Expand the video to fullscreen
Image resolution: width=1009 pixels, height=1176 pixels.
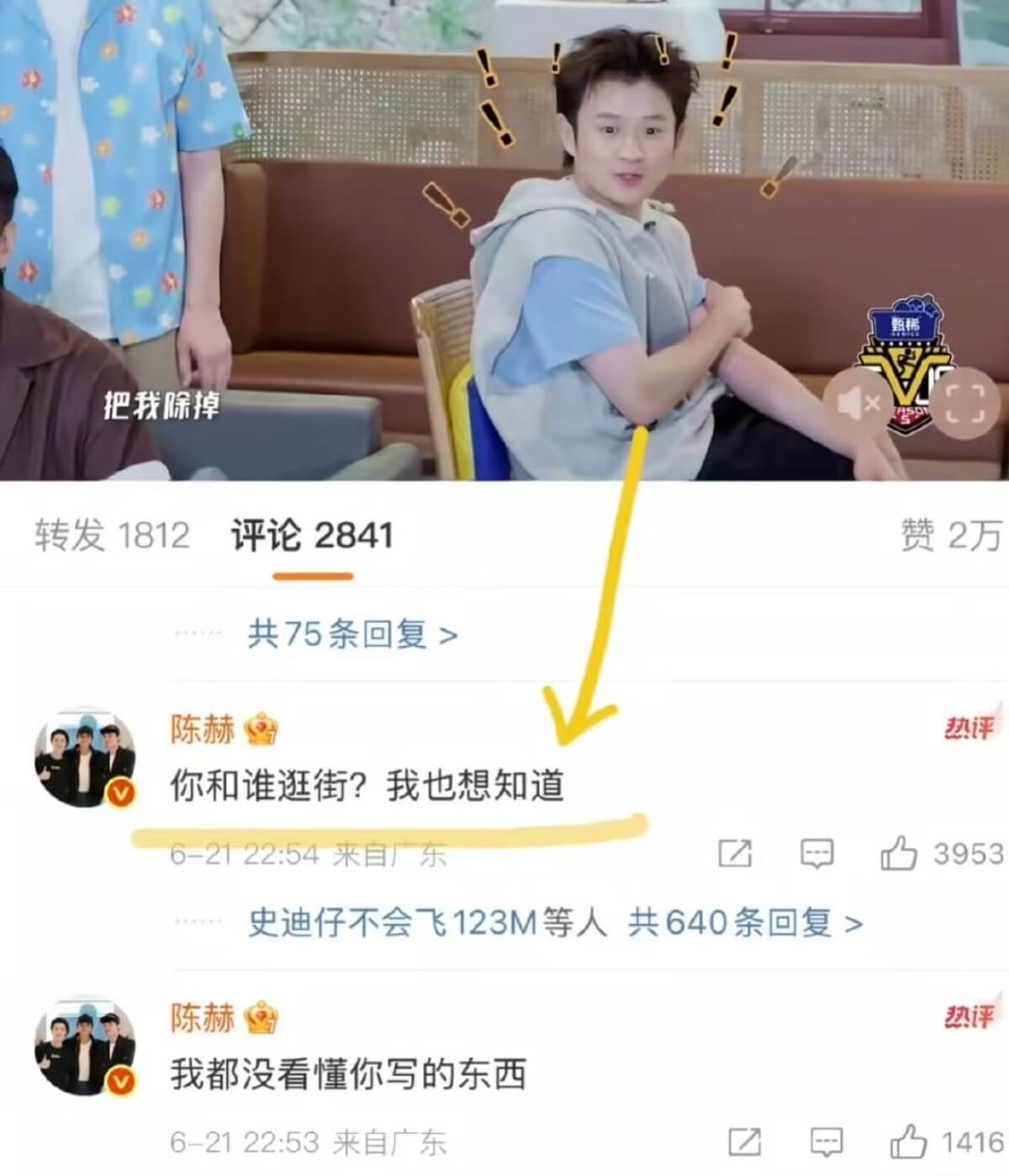(964, 405)
